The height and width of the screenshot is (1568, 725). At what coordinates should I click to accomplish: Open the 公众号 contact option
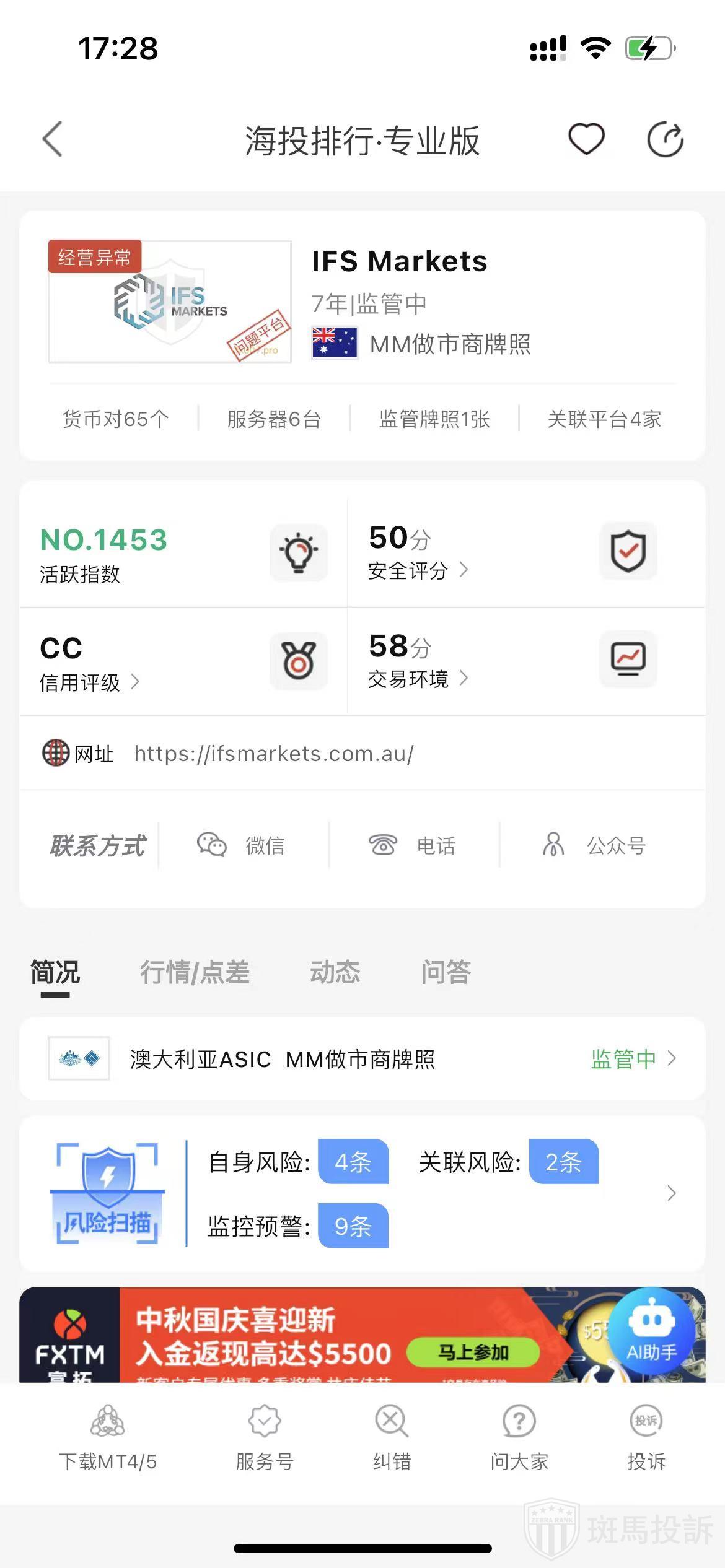click(595, 845)
